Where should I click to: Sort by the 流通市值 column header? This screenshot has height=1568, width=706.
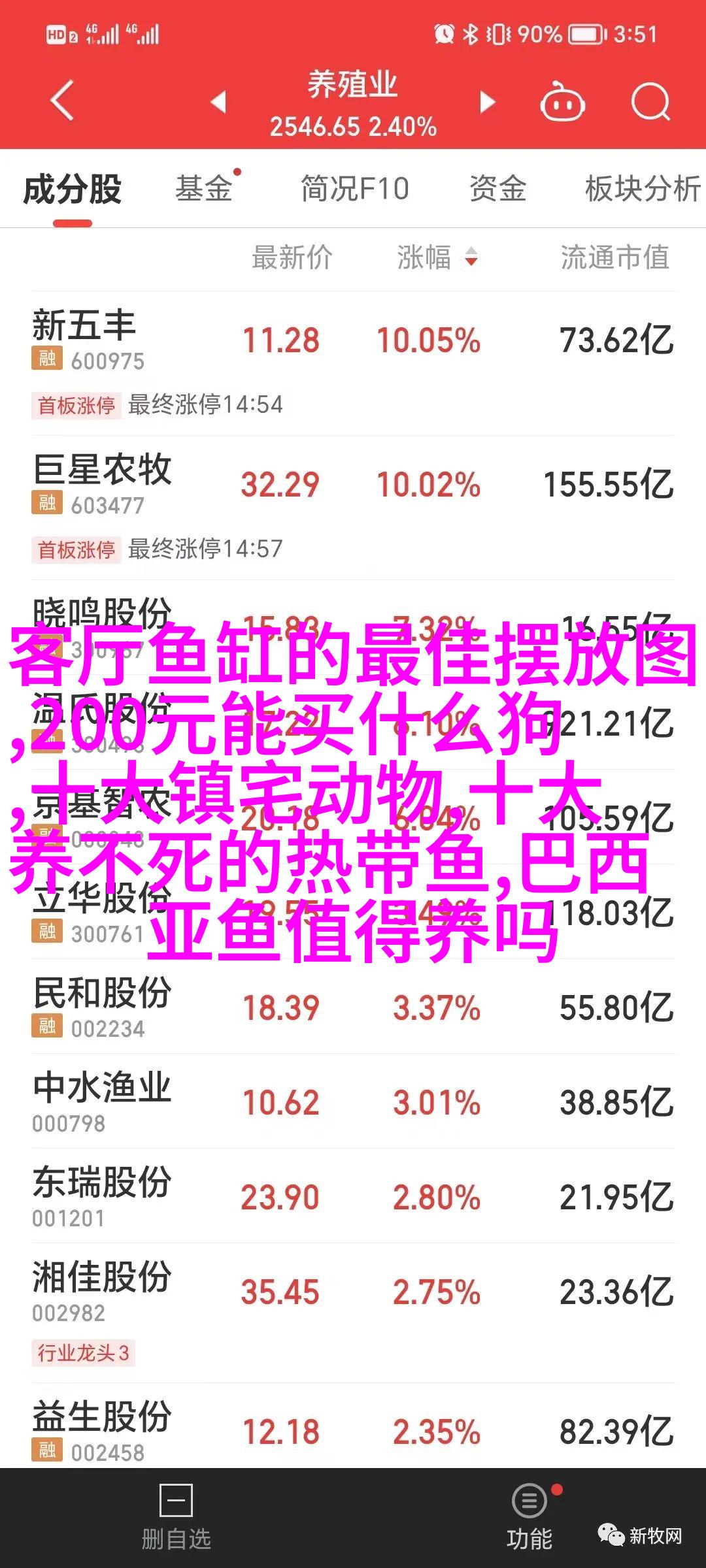tap(614, 257)
